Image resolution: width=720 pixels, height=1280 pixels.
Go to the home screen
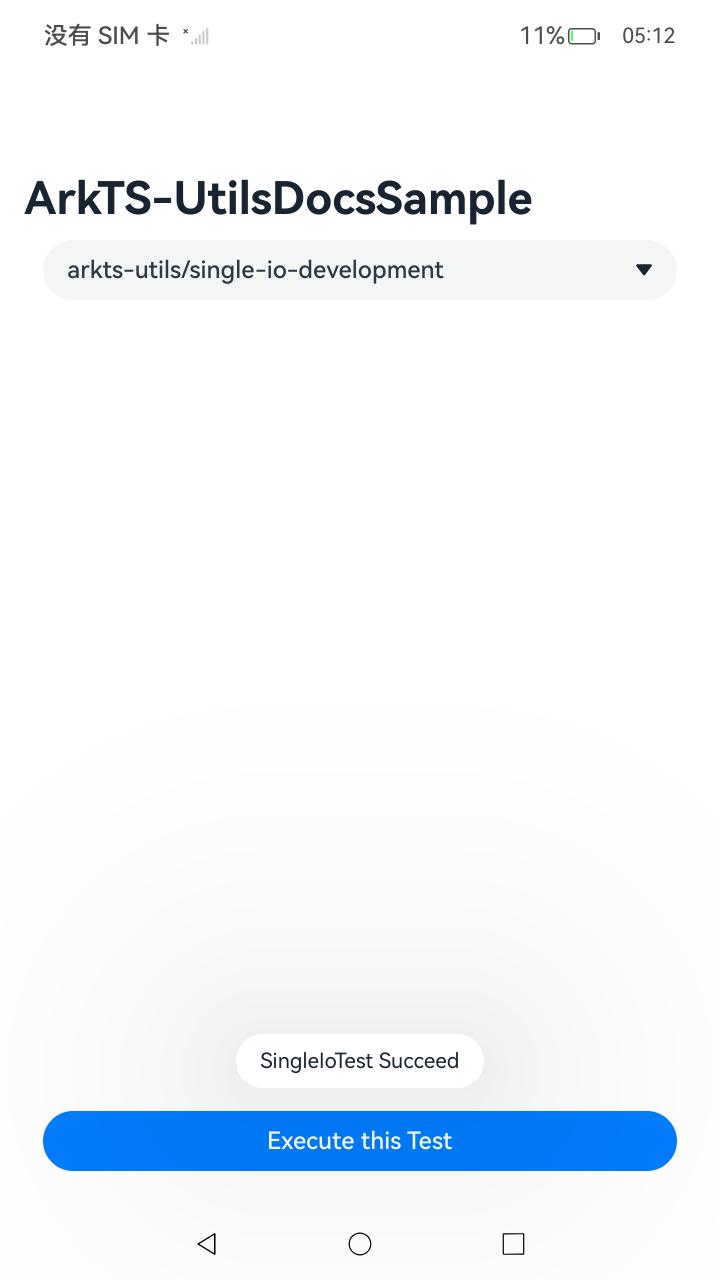tap(360, 1243)
